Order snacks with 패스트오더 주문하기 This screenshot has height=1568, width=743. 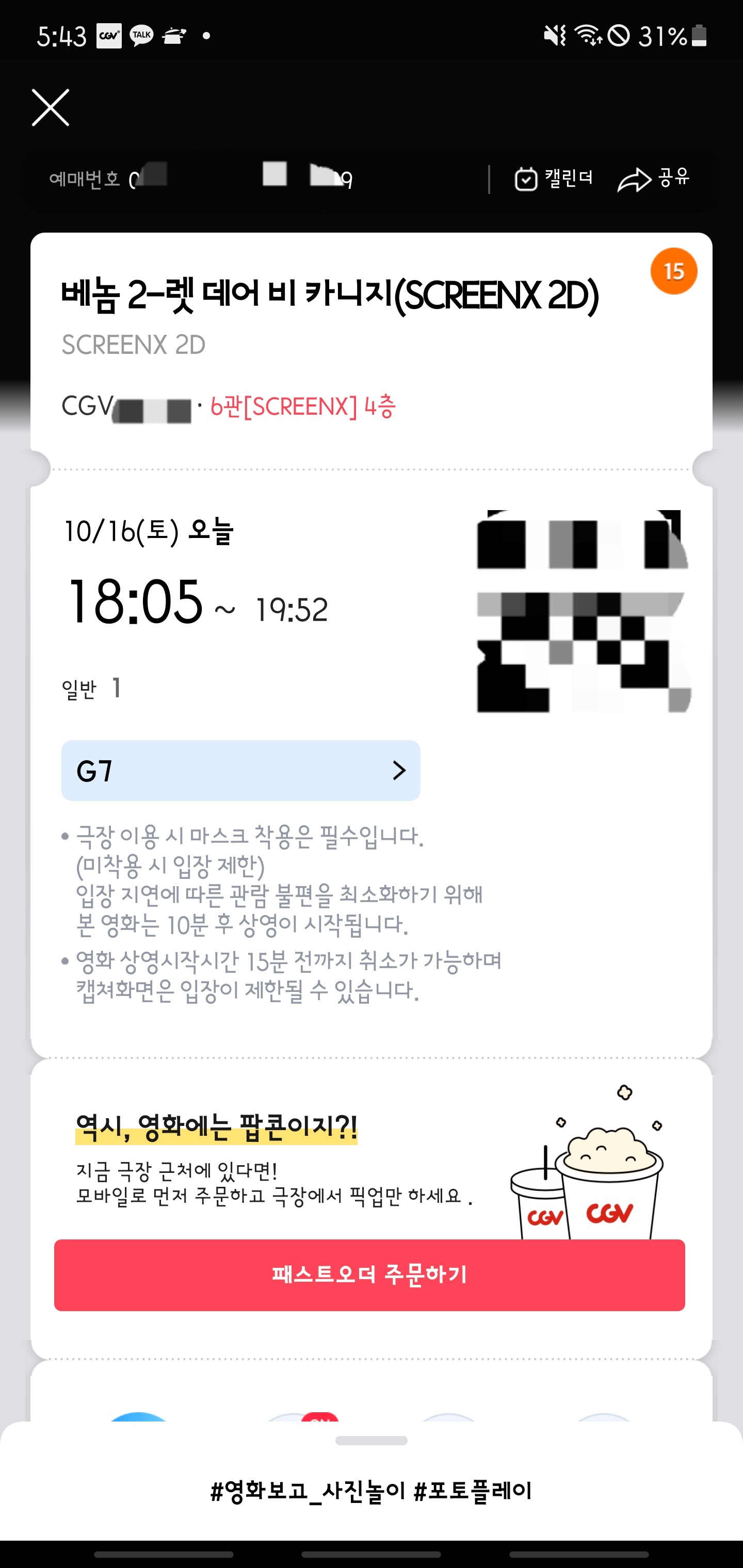(369, 1275)
